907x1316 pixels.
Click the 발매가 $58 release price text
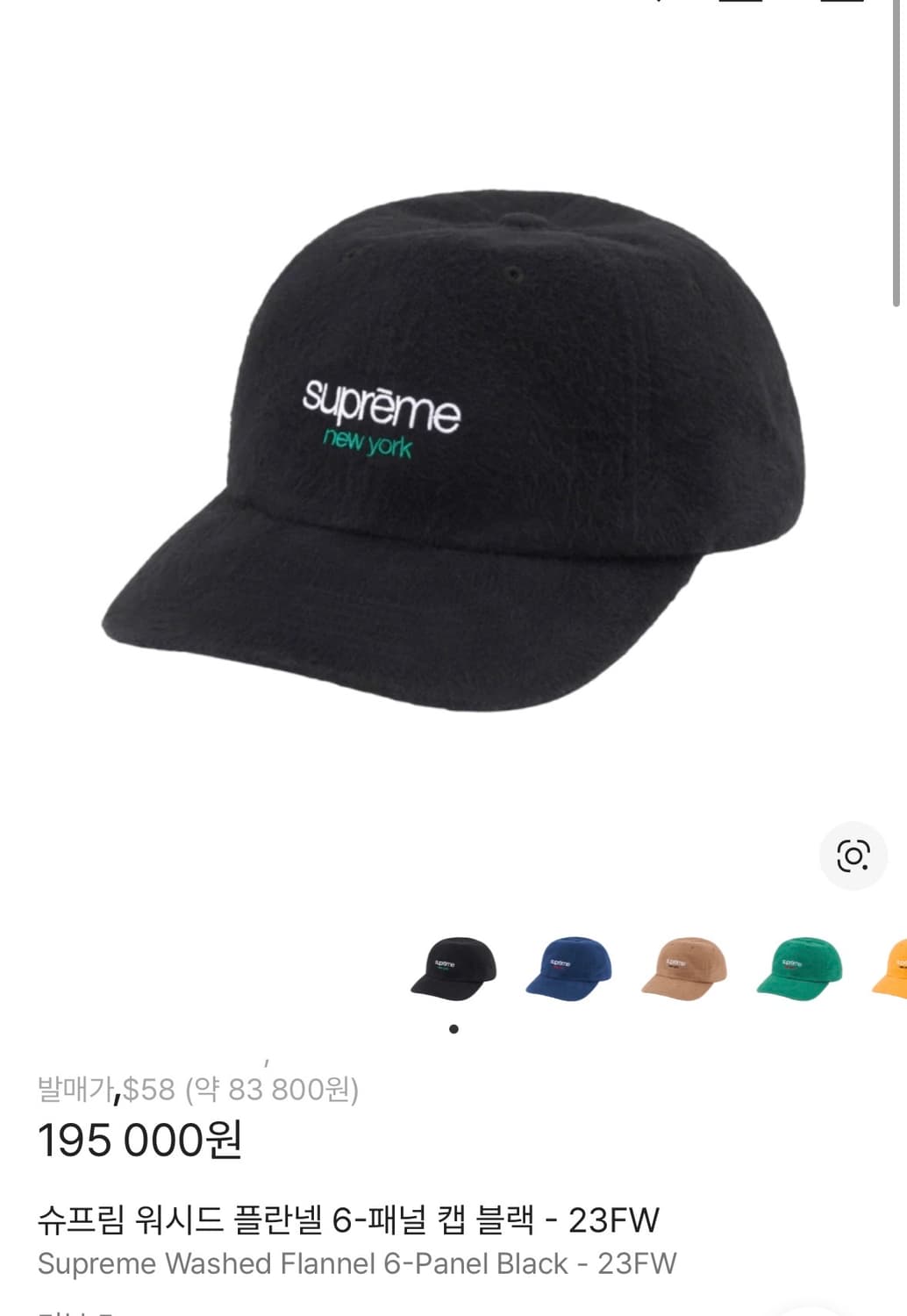click(114, 1088)
